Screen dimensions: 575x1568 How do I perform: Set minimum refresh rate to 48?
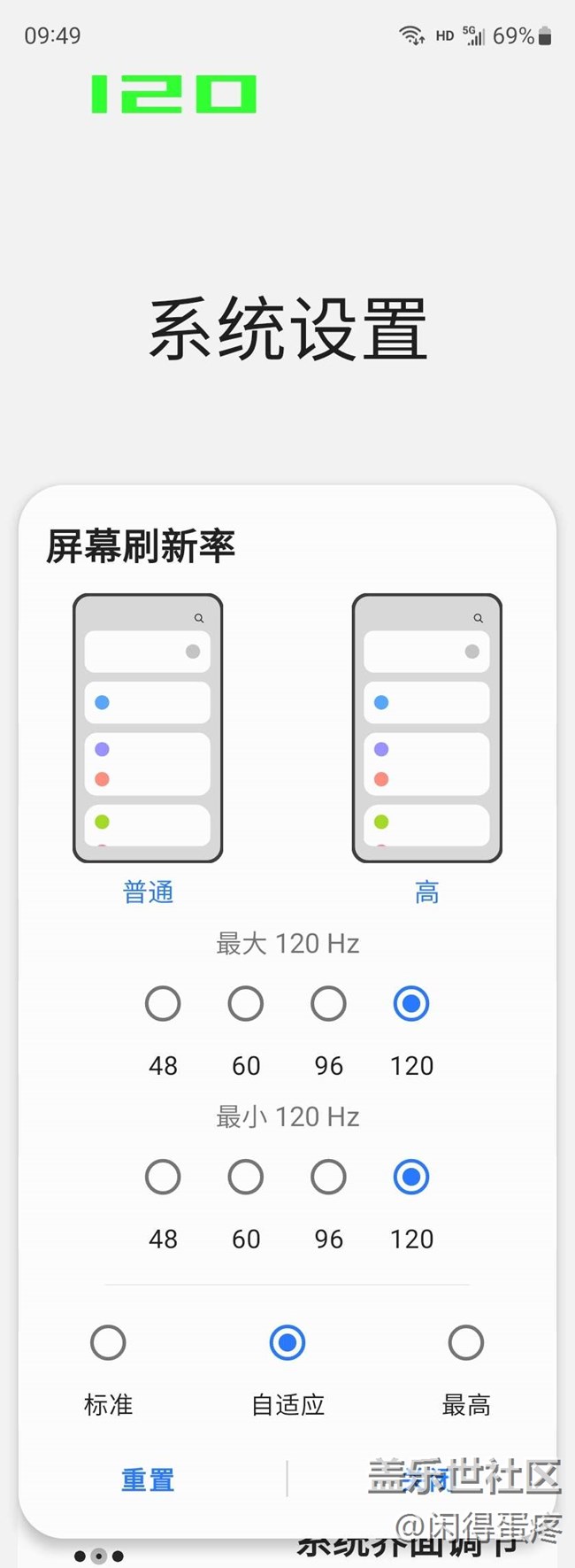(163, 1178)
